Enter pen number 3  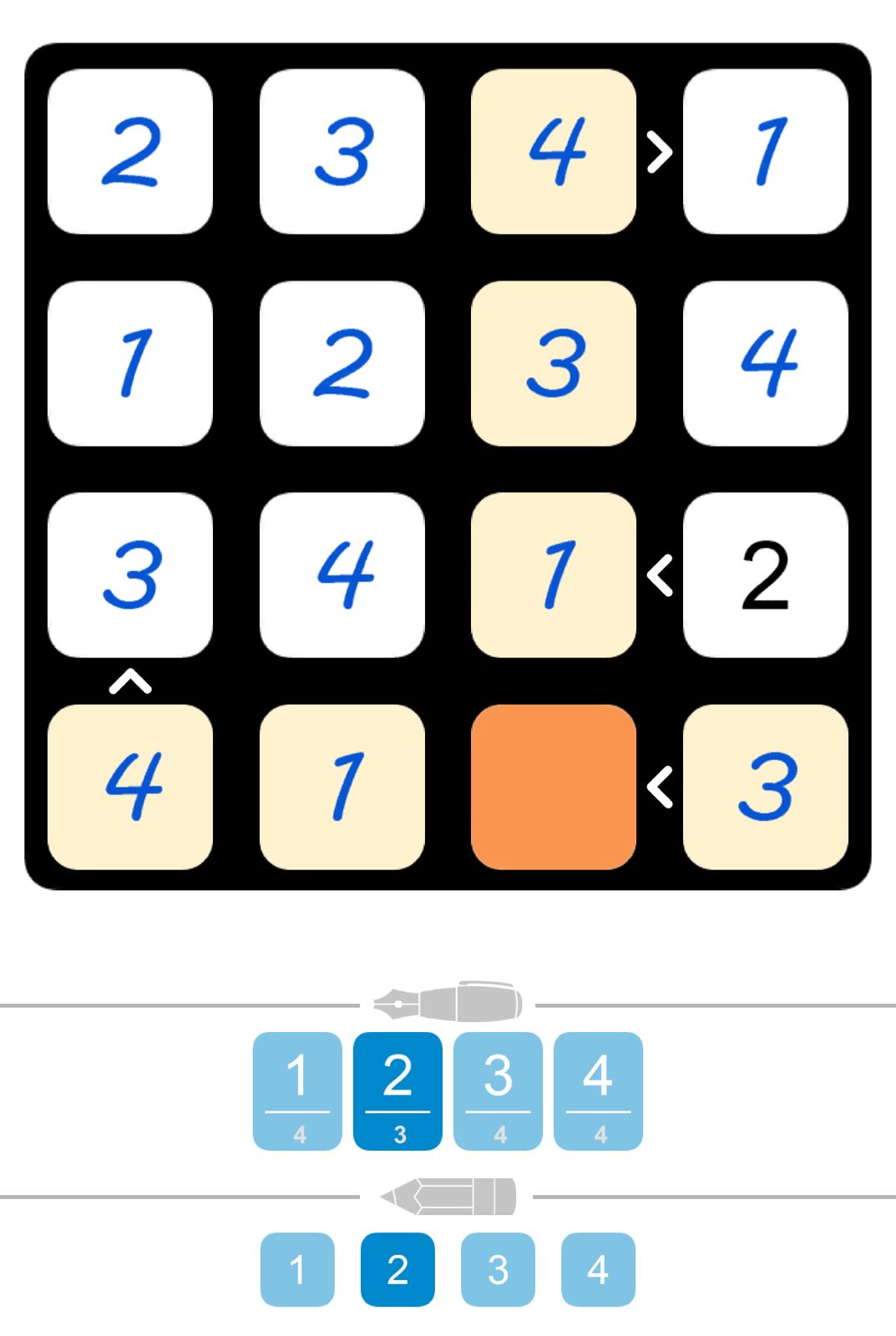[x=498, y=1091]
